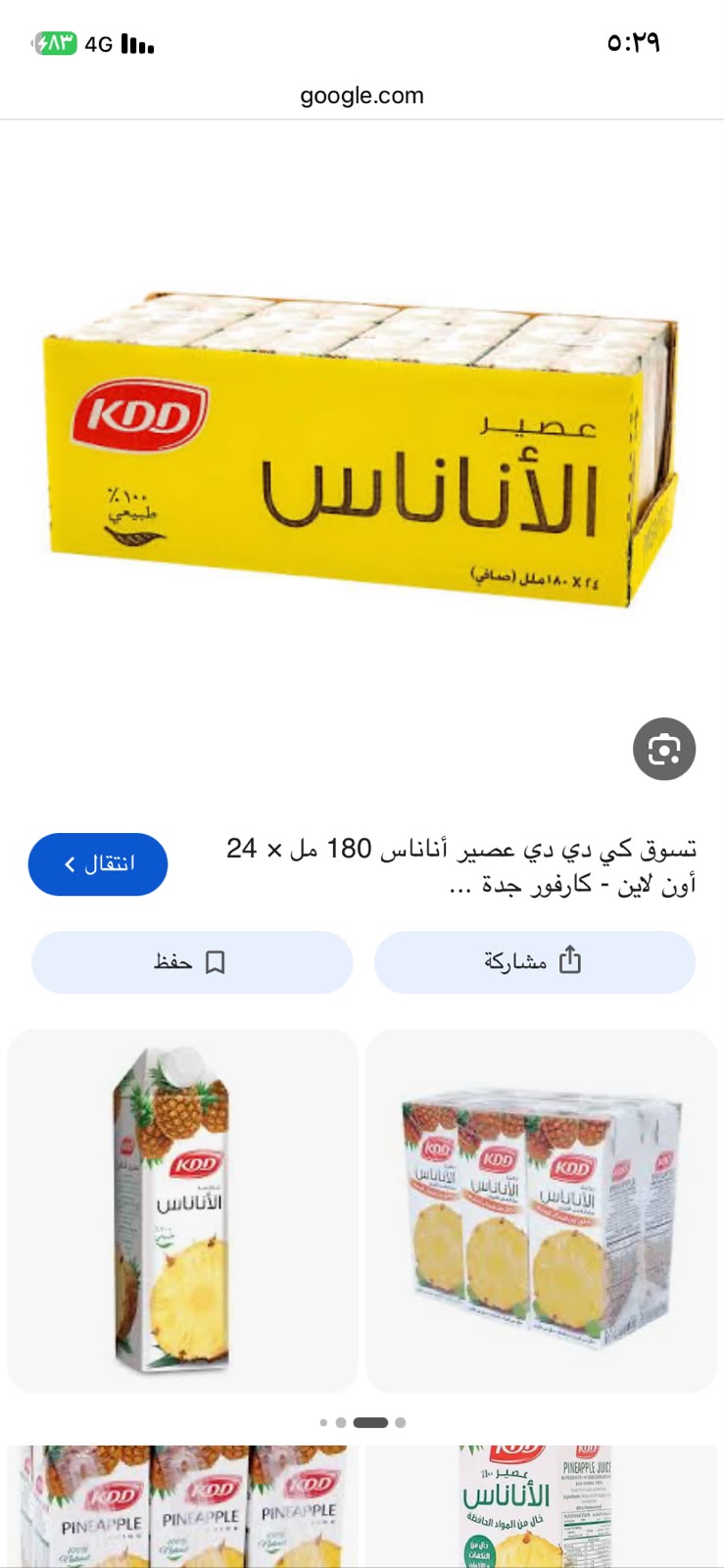
Task: Open the Carrefour KDD pineapple juice title link
Action: [461, 865]
